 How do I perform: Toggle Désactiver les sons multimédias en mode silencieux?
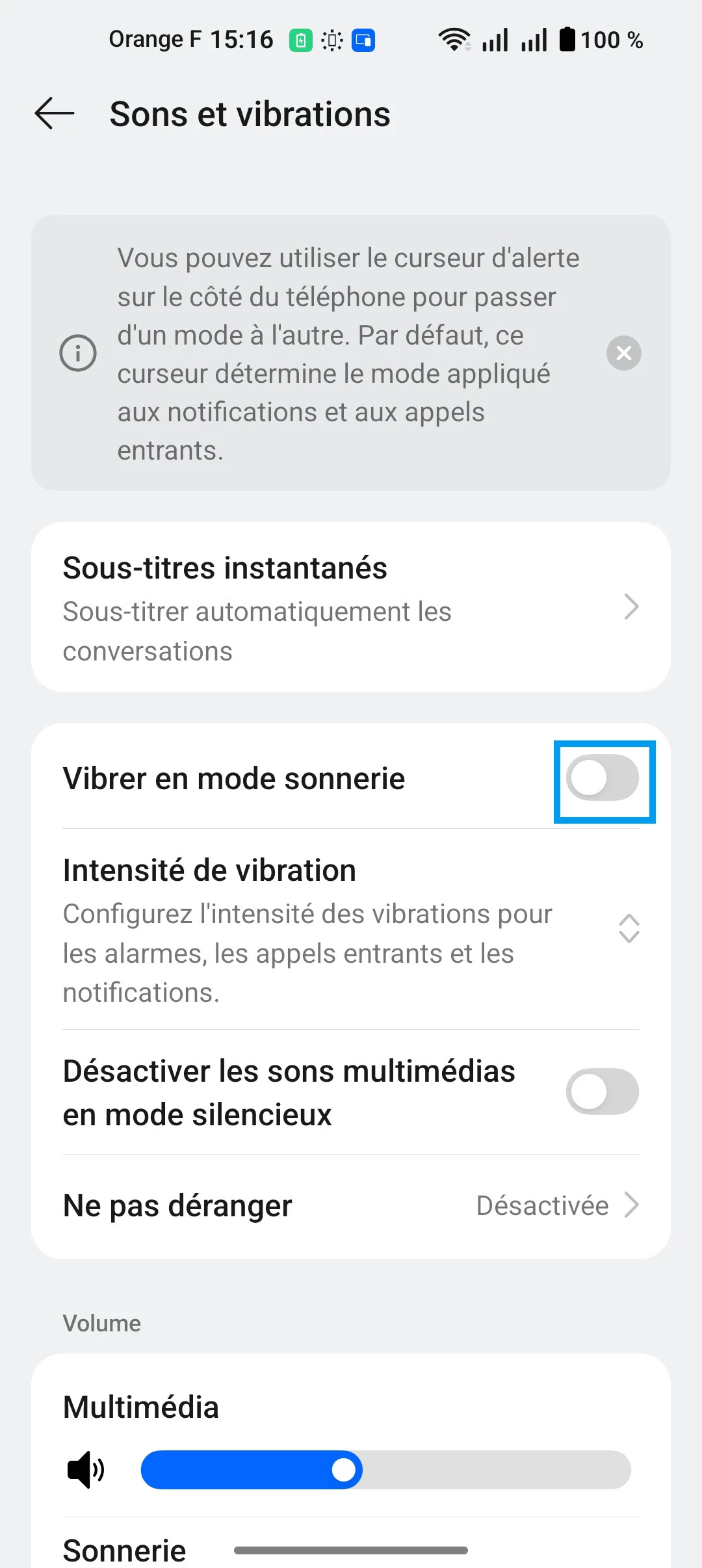[603, 1092]
